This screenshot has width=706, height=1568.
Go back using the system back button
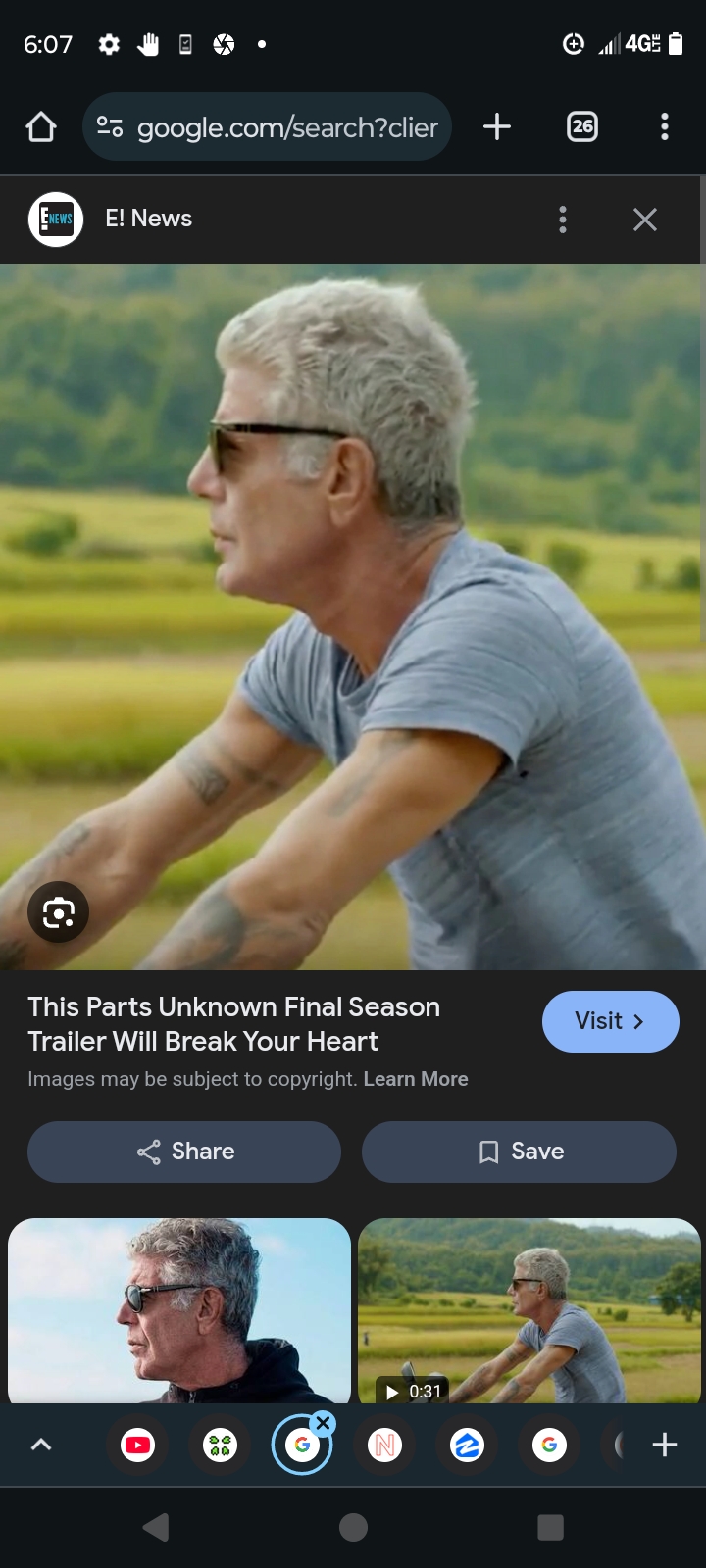pos(156,1527)
